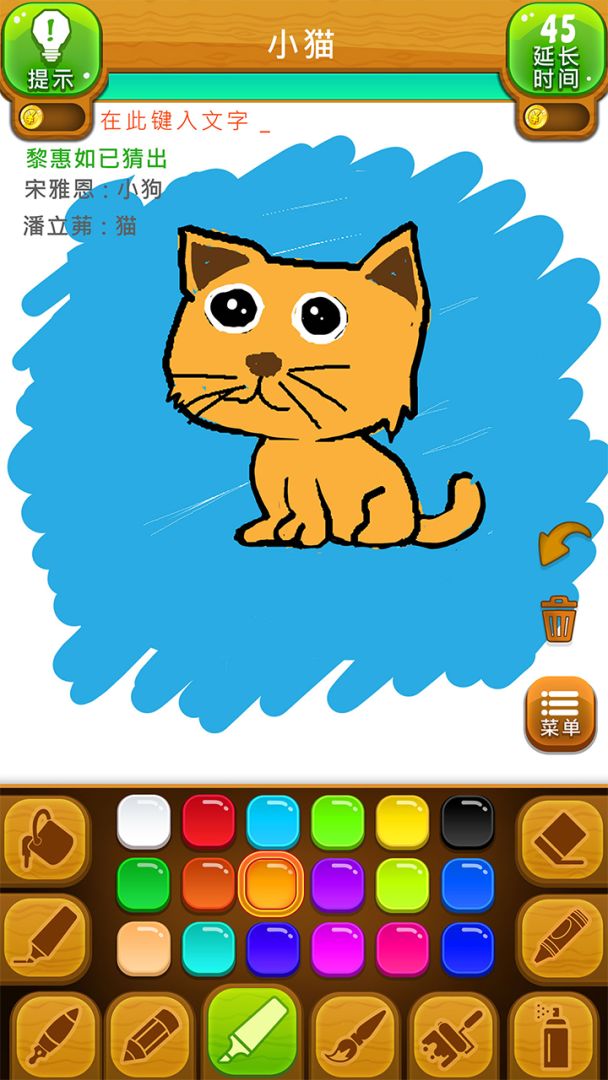Image resolution: width=608 pixels, height=1080 pixels.
Task: Pick the magenta color swatch
Action: pos(338,948)
